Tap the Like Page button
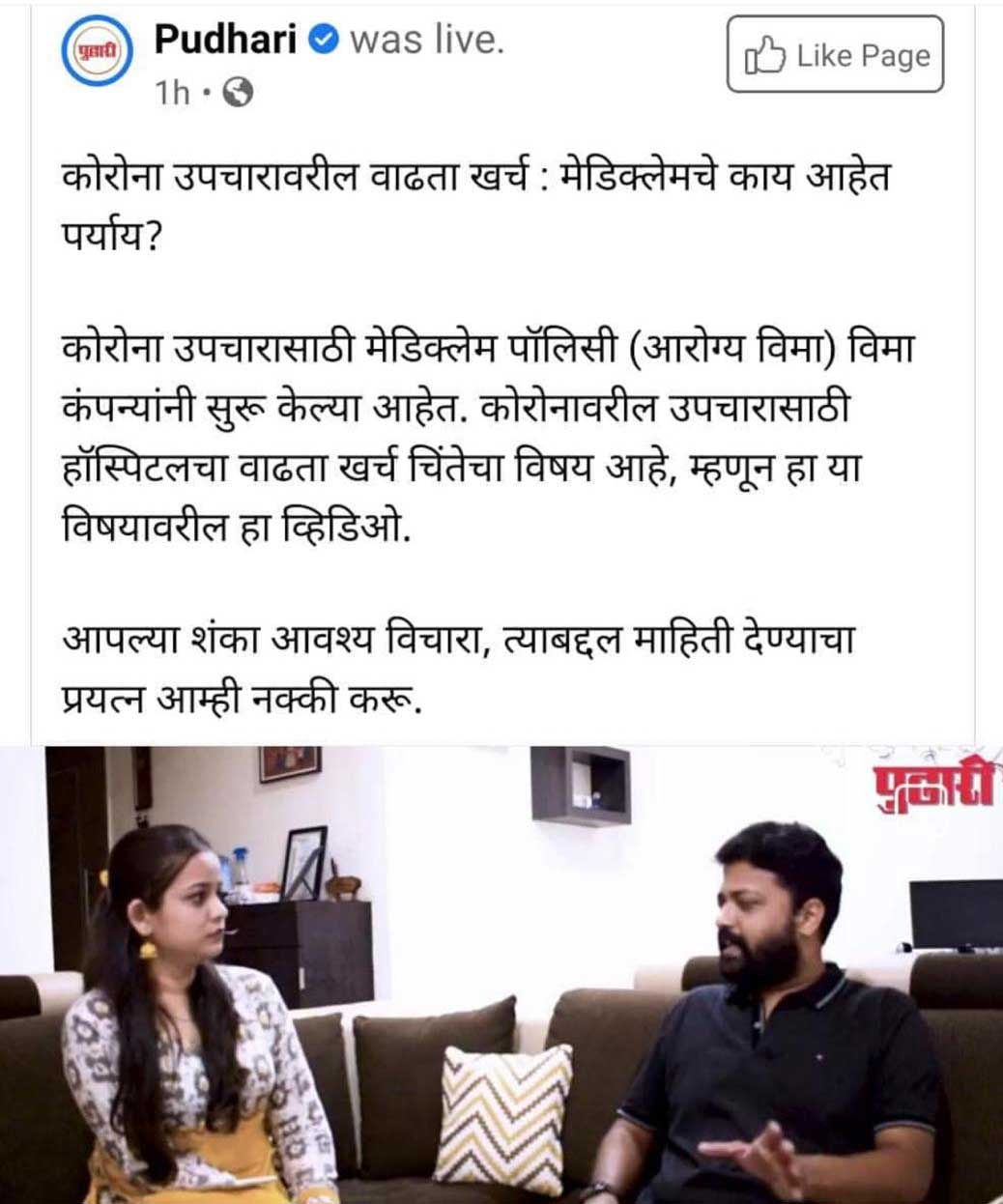The height and width of the screenshot is (1204, 1003). [835, 55]
